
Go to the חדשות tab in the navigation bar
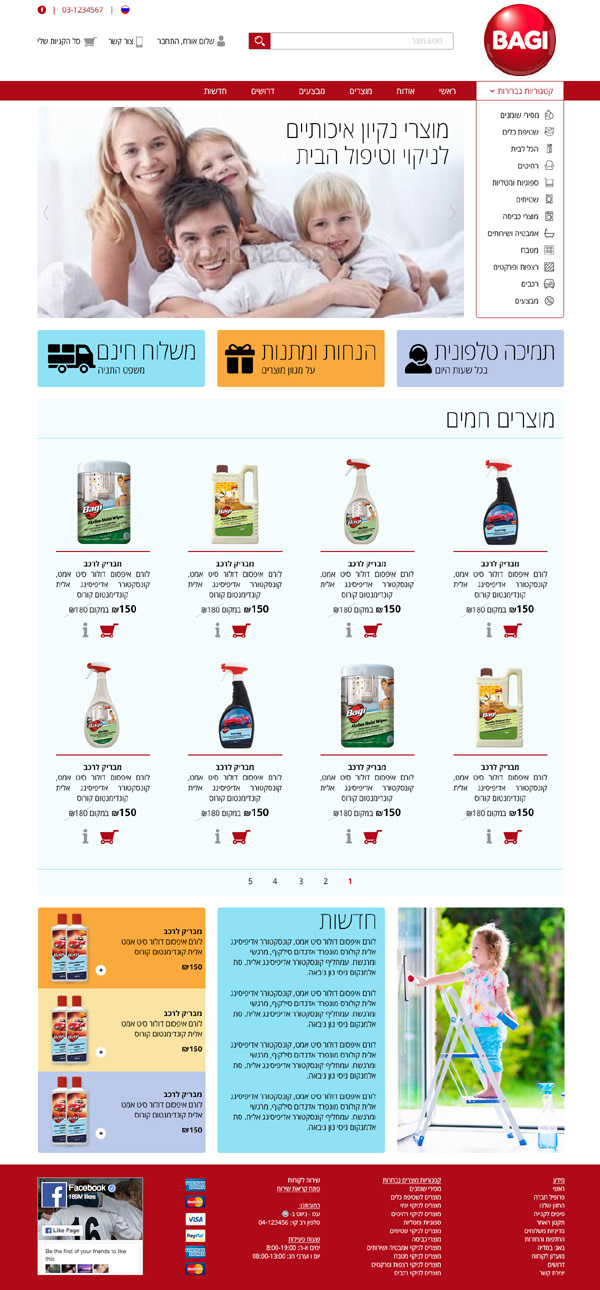(215, 91)
